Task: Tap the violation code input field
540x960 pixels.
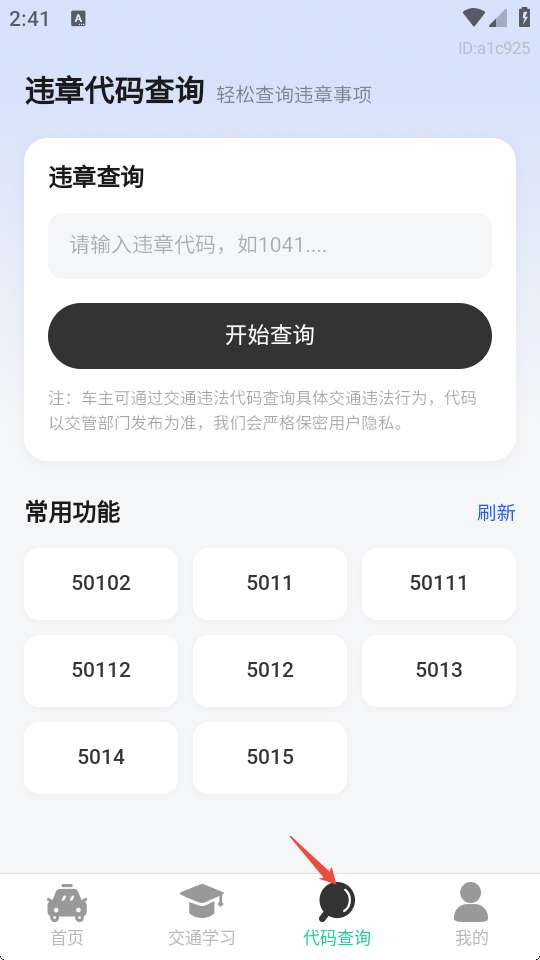Action: [x=270, y=246]
